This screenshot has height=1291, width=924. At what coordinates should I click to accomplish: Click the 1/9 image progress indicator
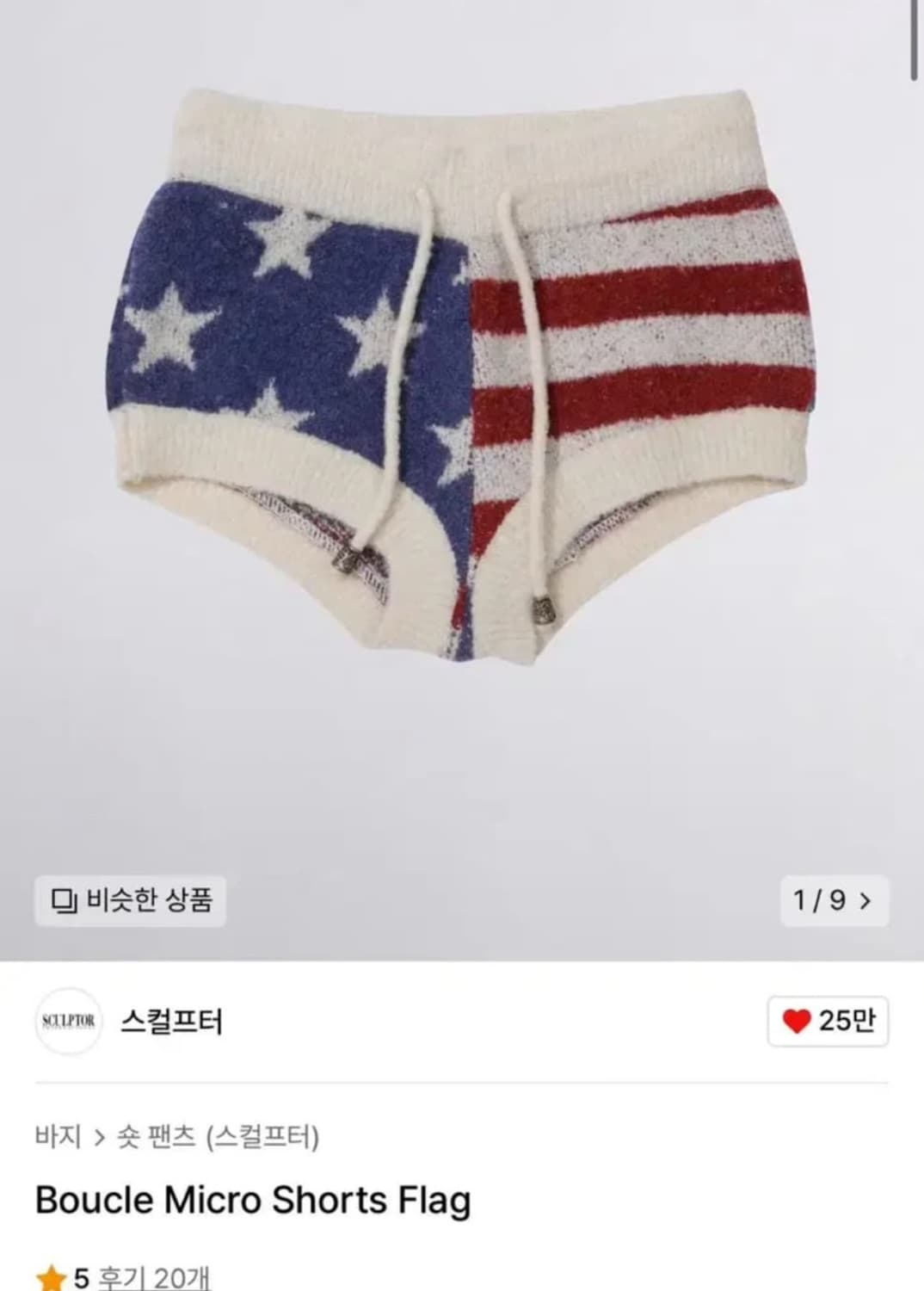click(823, 899)
